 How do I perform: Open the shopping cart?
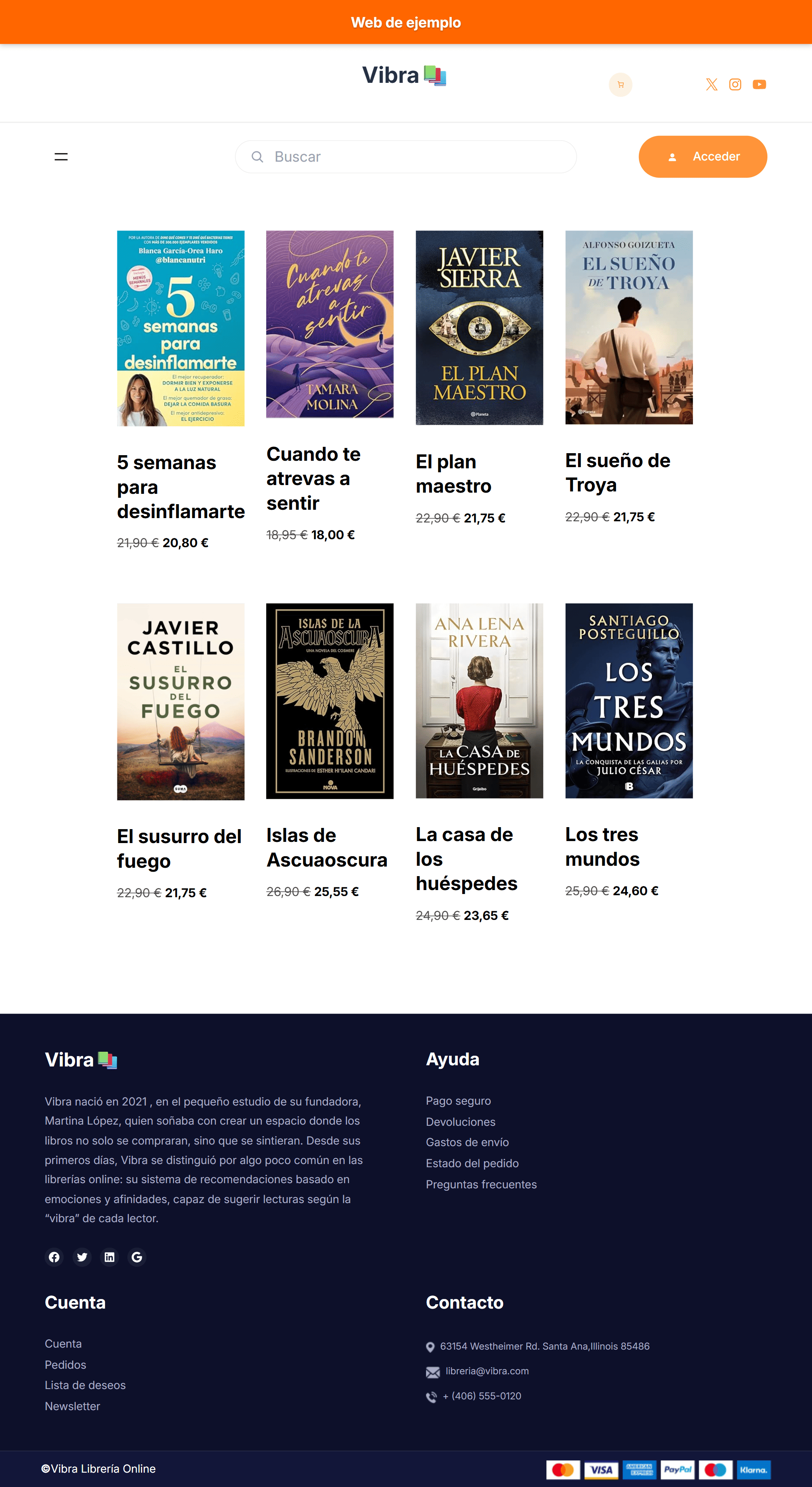click(621, 85)
